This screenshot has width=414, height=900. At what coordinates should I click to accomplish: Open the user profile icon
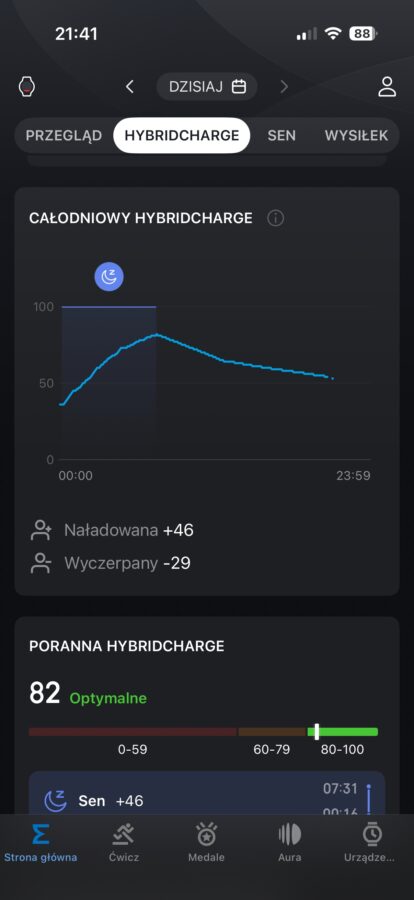coord(387,87)
